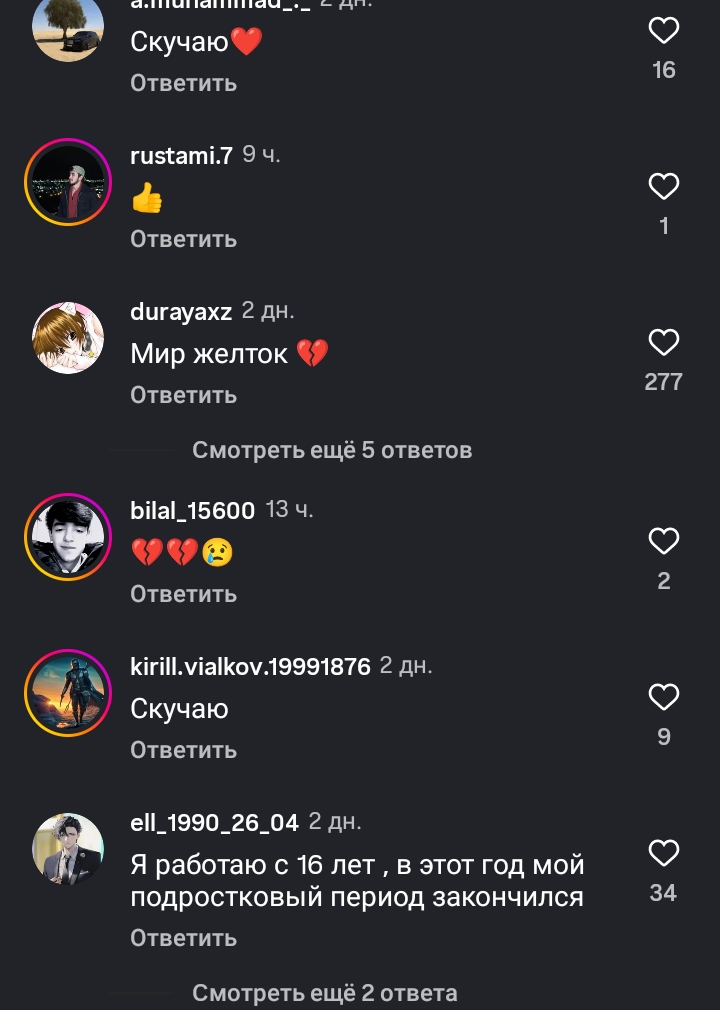
Task: Open durayaxz's profile avatar
Action: point(68,337)
